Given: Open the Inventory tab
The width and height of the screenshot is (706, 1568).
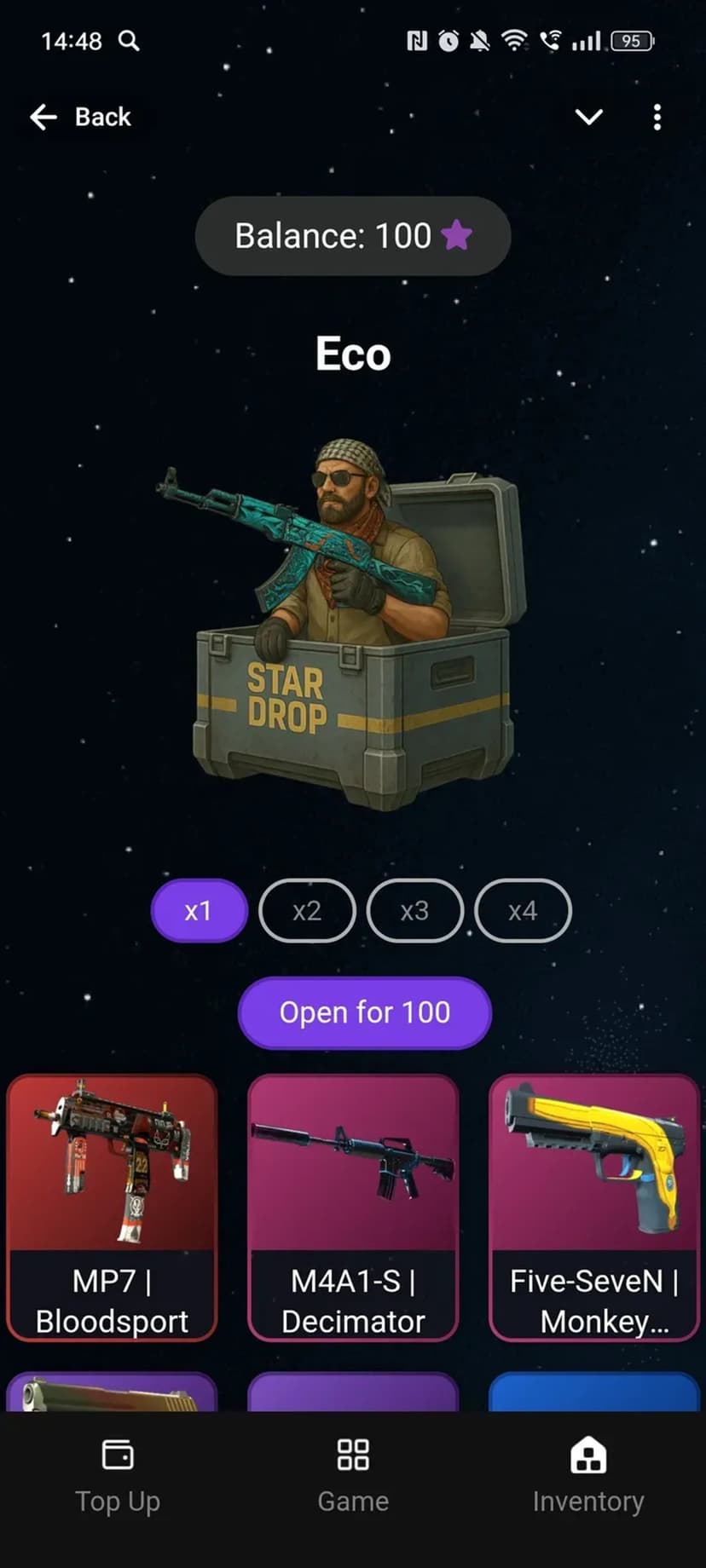Looking at the screenshot, I should click(x=587, y=1476).
